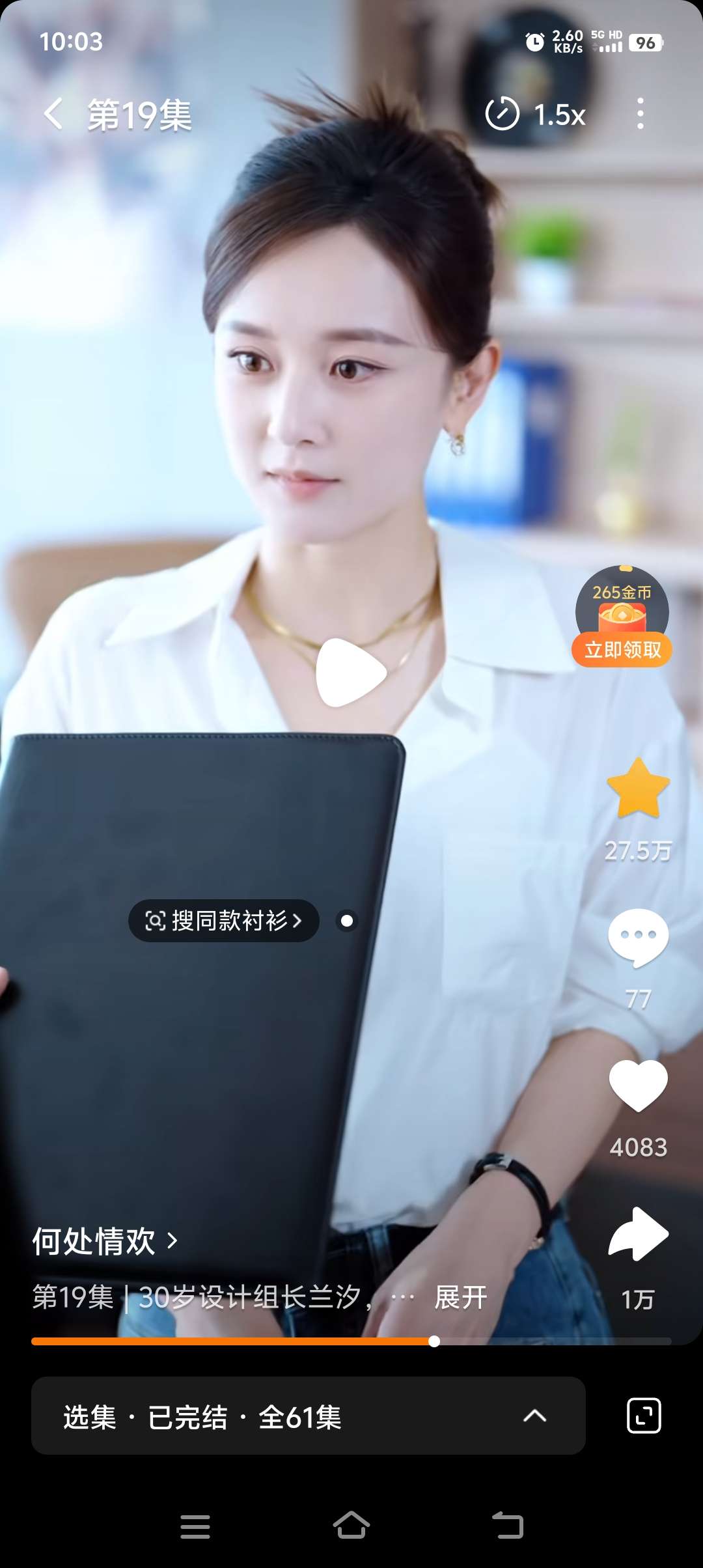The height and width of the screenshot is (1568, 703).
Task: Search for the same shirt (搜同款衬衫)
Action: 223,921
